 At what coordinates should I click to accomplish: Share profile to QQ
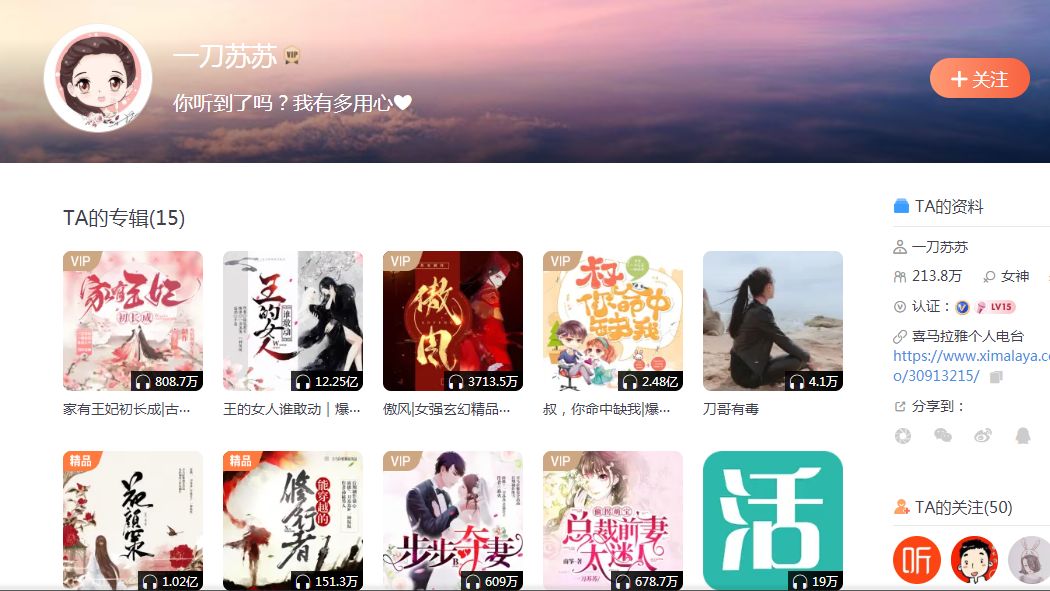click(x=1022, y=435)
